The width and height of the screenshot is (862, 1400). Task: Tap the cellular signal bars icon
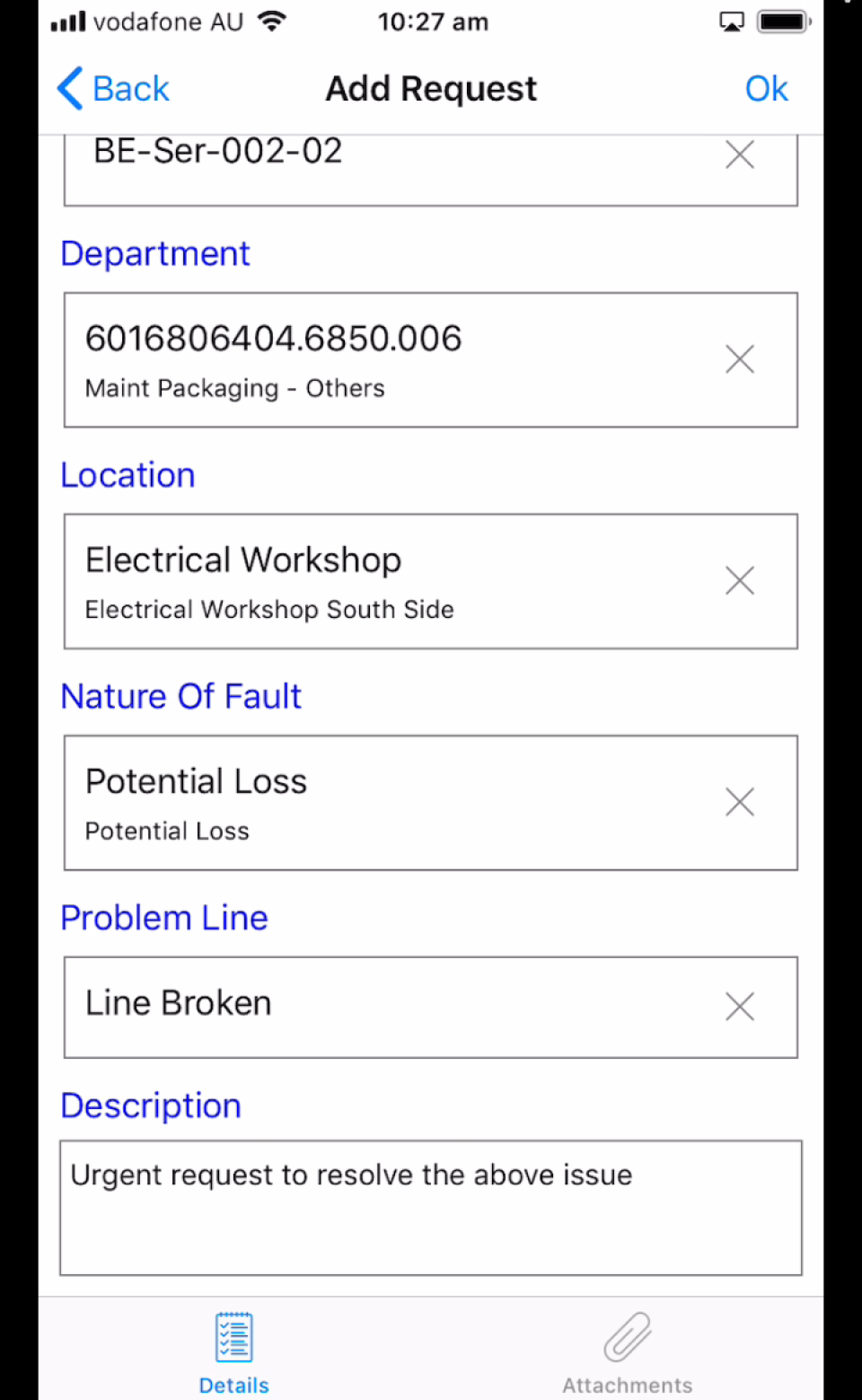(x=68, y=22)
